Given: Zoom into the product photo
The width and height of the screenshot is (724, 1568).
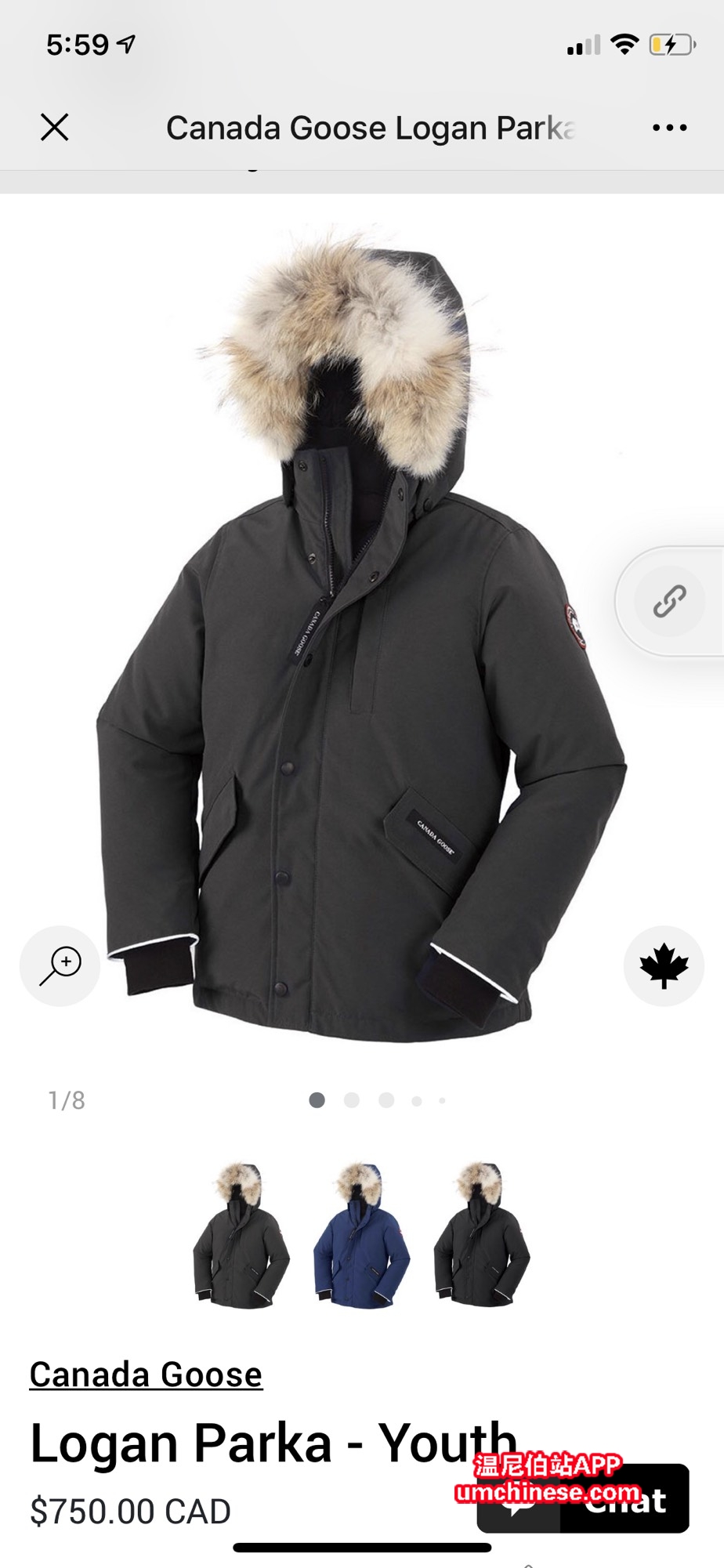Looking at the screenshot, I should click(x=60, y=965).
